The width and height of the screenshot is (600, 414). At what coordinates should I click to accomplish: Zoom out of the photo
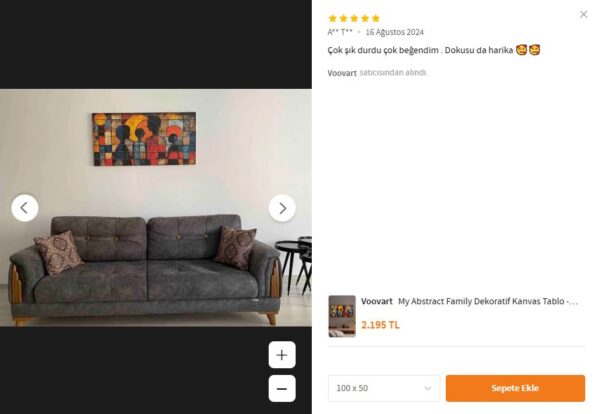(282, 389)
